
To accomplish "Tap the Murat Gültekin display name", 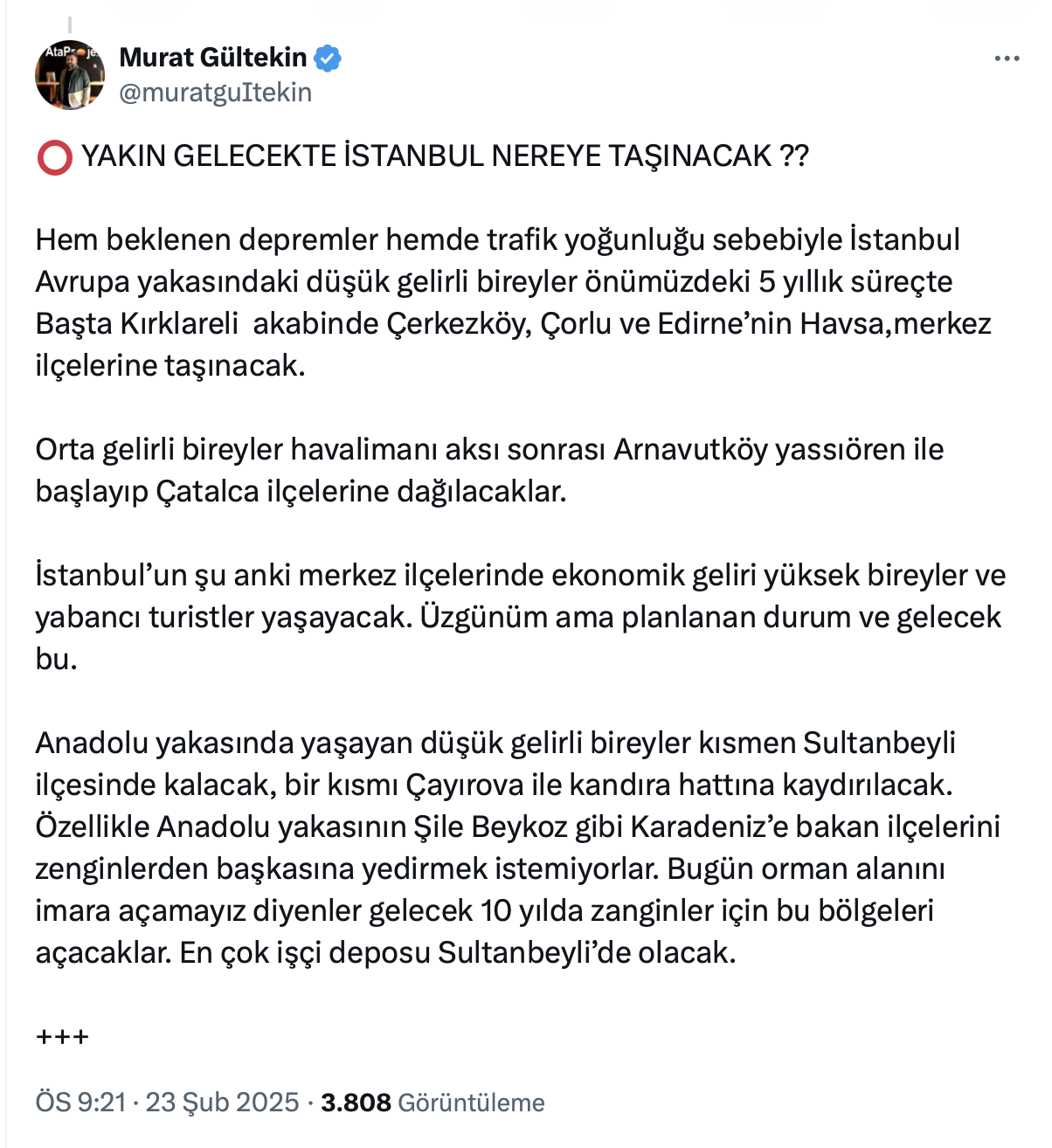I will 212,58.
